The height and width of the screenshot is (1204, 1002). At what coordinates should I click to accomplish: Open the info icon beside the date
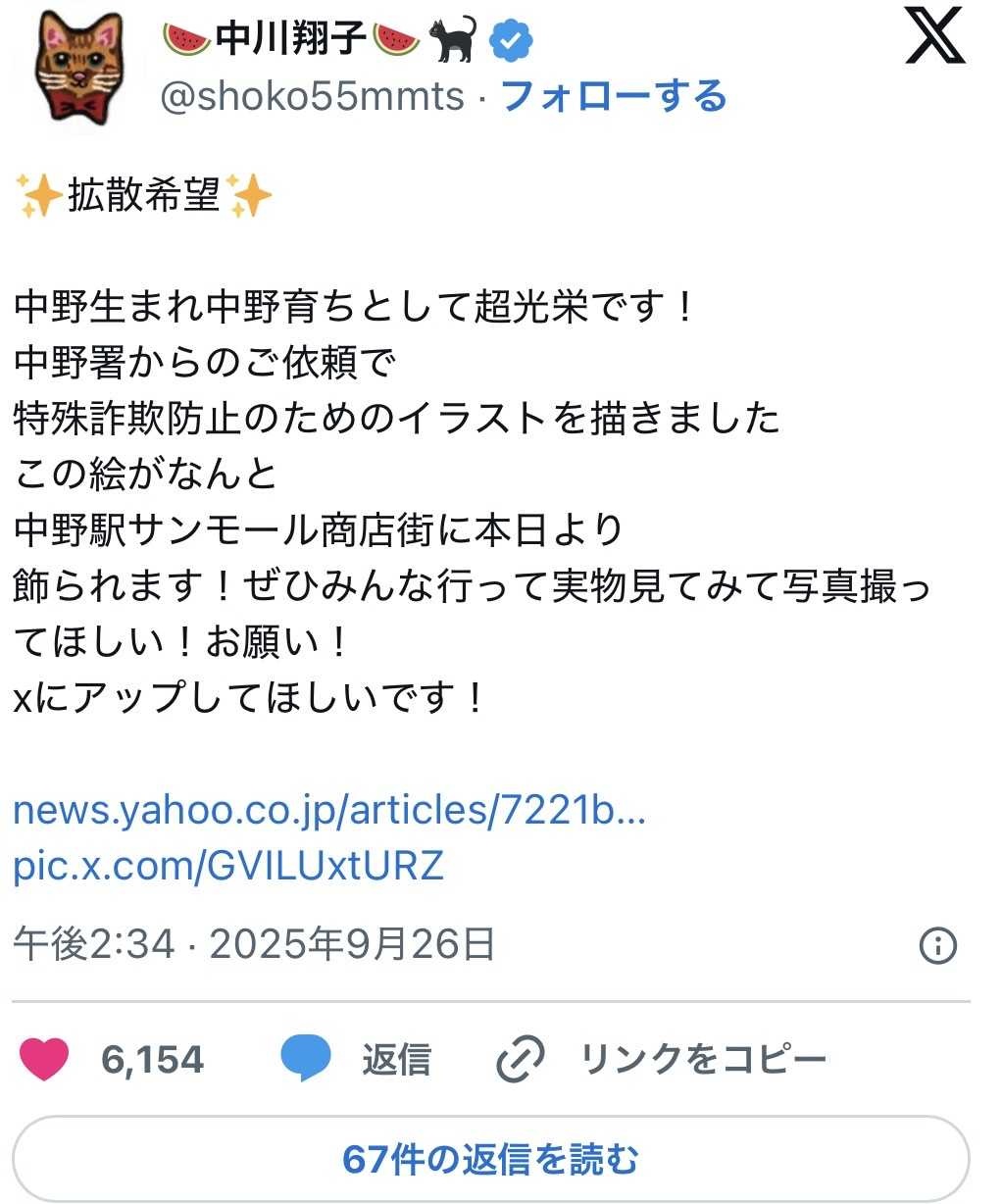[937, 946]
